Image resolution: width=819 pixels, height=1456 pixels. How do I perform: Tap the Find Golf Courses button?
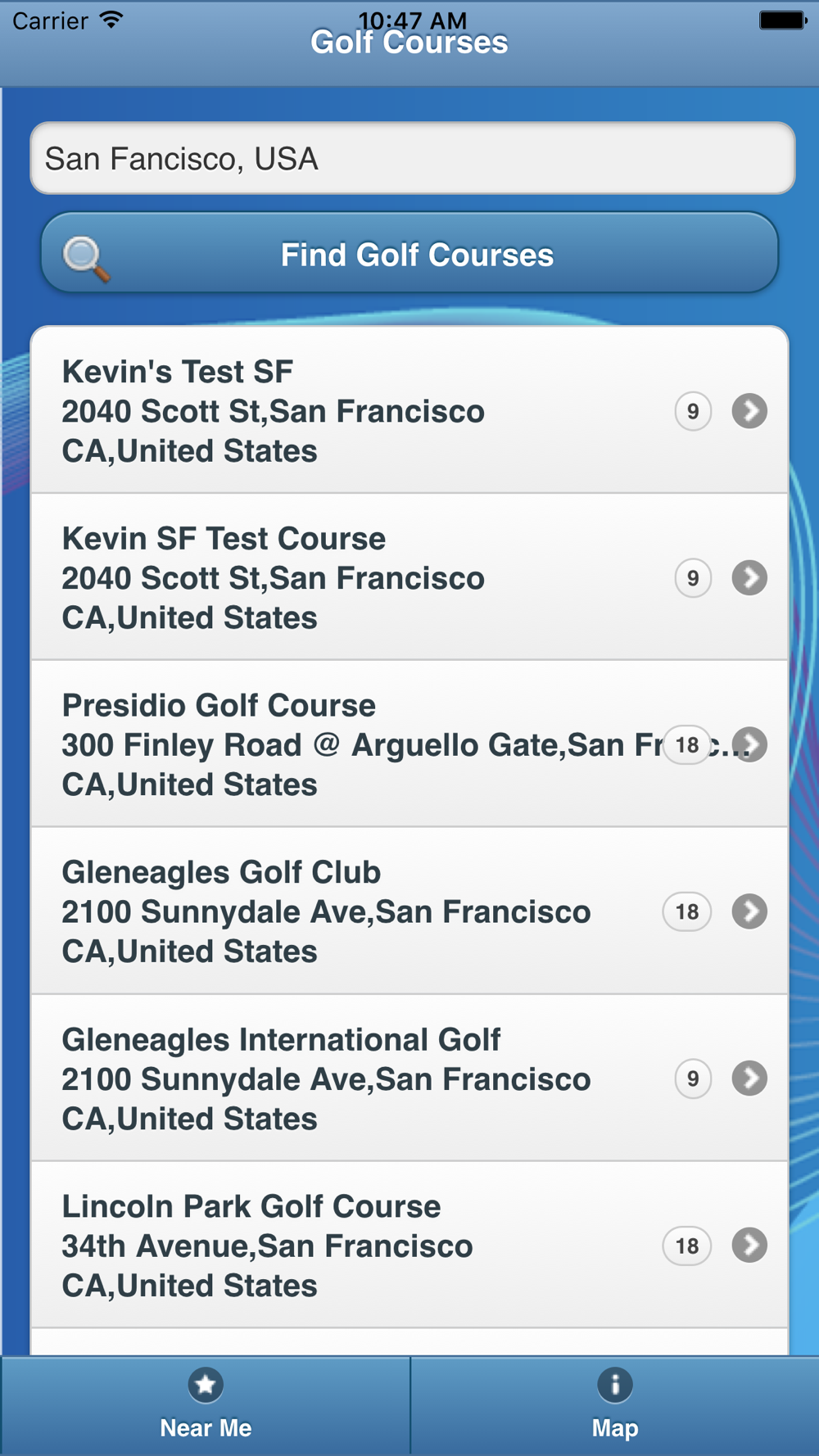(409, 253)
